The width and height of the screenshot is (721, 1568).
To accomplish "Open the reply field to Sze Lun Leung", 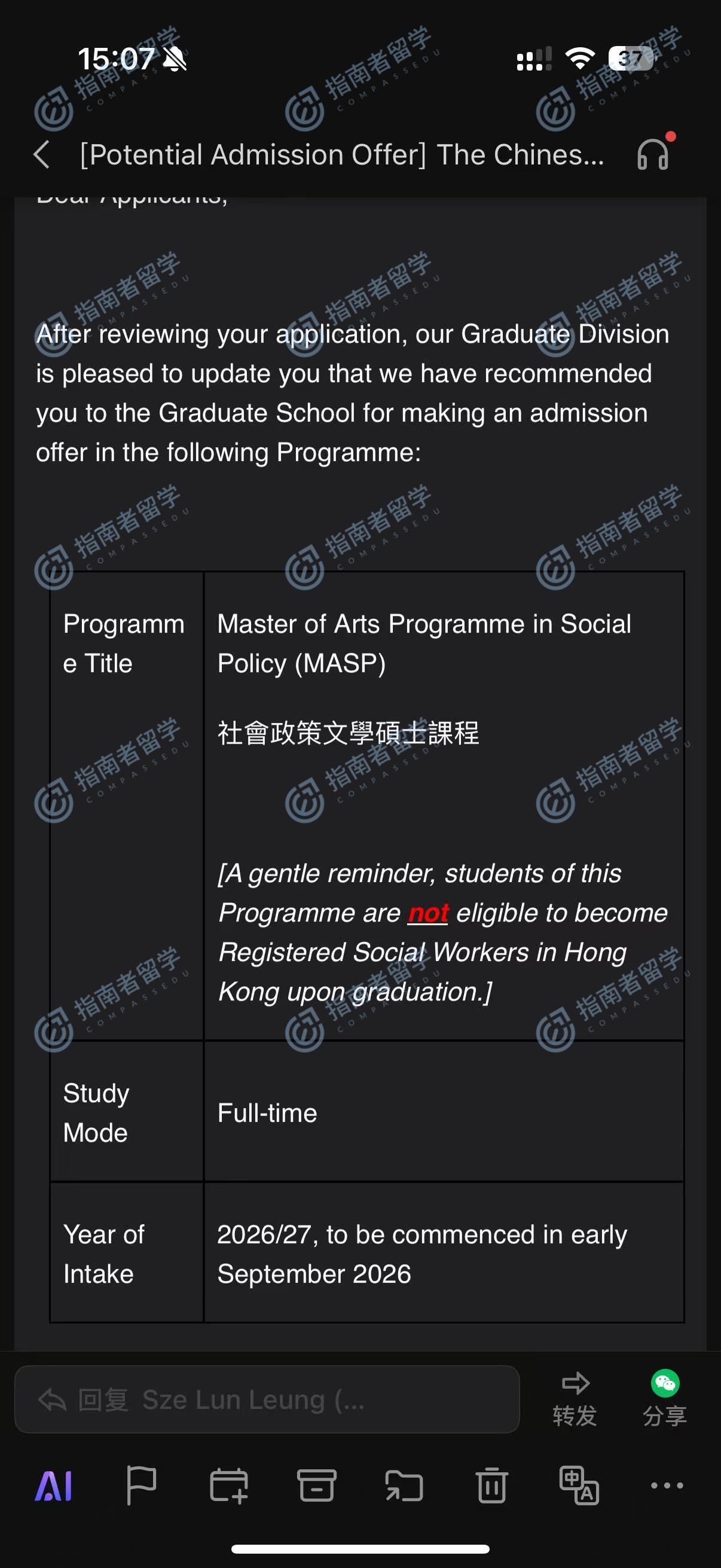I will [x=267, y=1399].
